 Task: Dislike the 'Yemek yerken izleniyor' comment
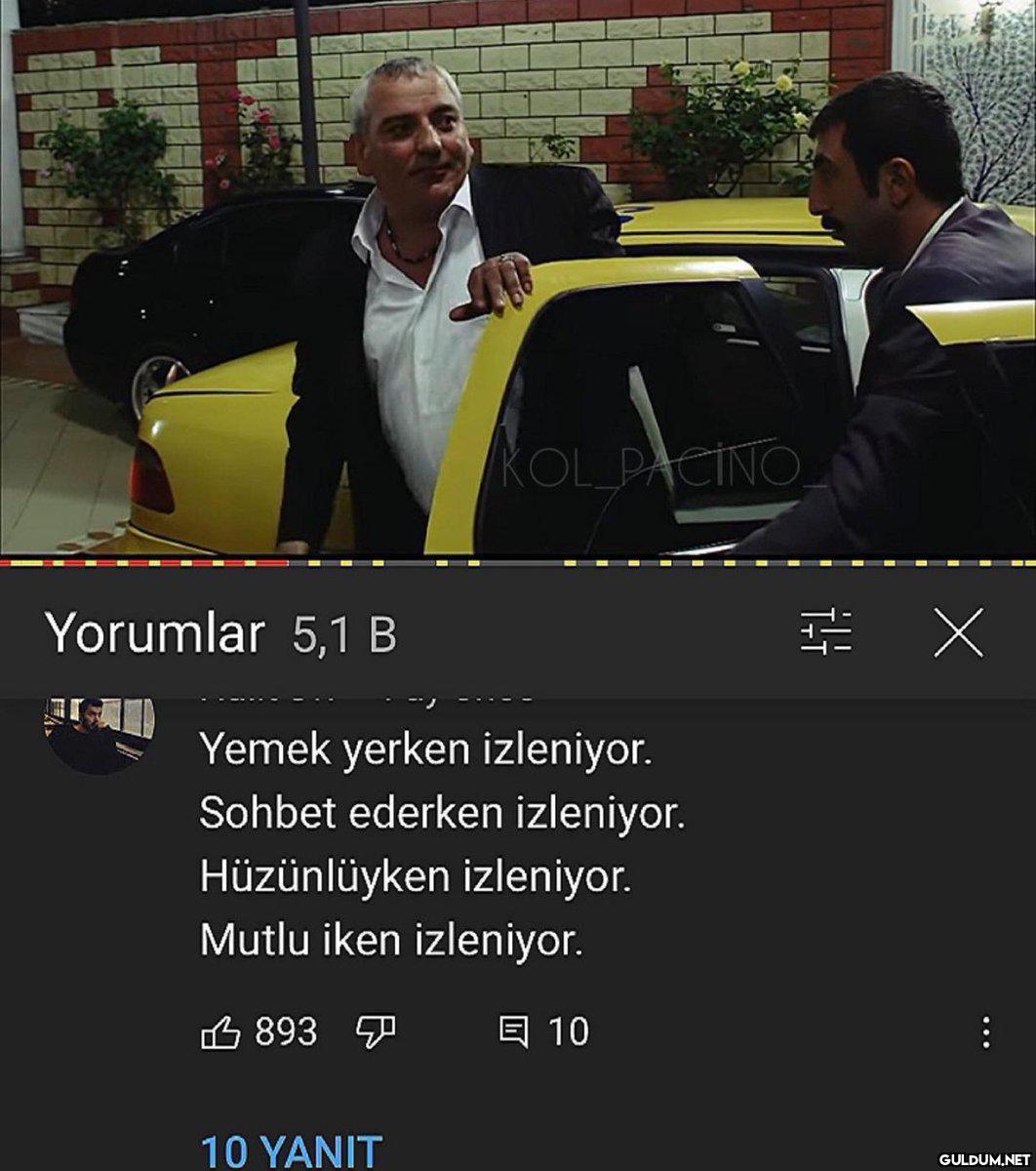pyautogui.click(x=376, y=1032)
